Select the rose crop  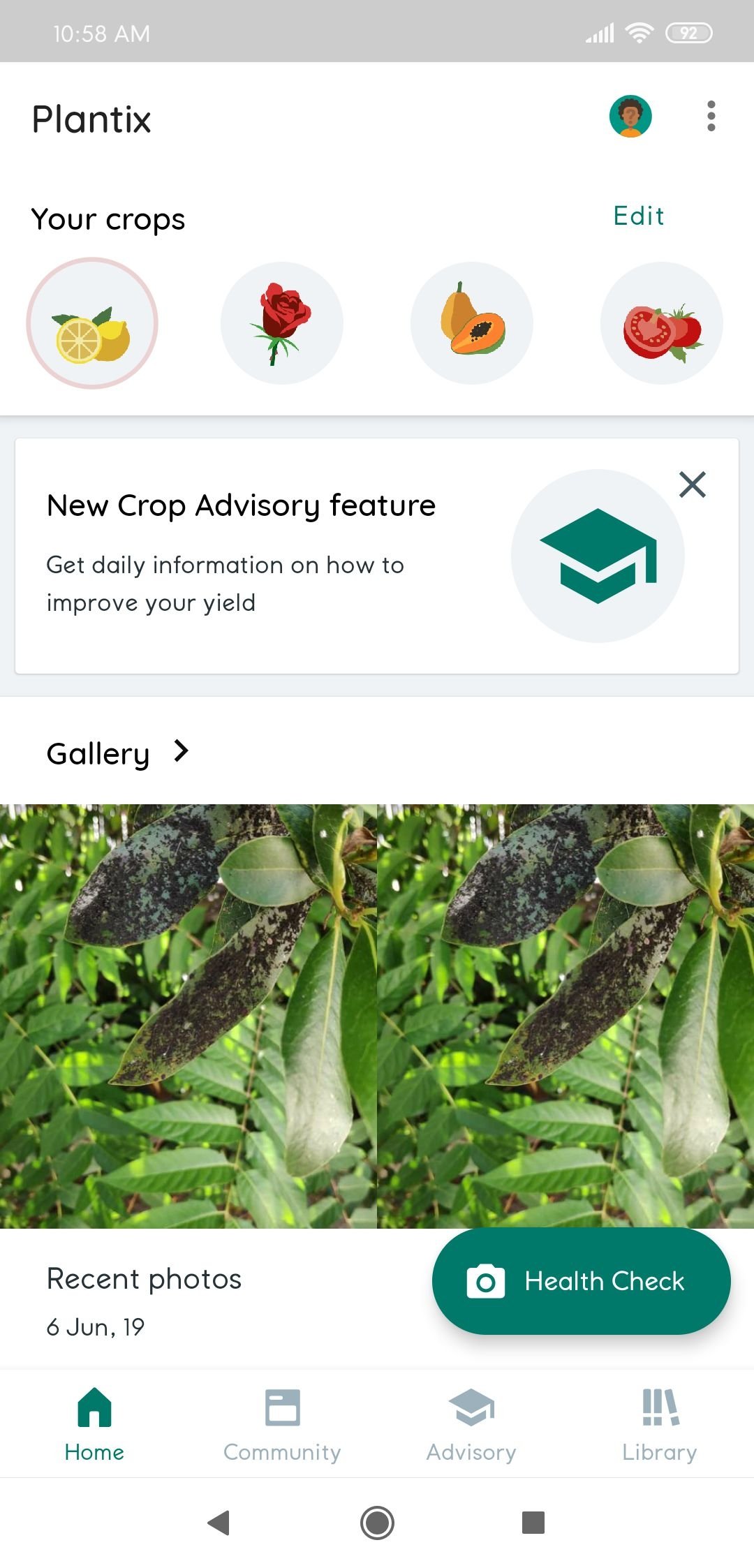coord(281,323)
